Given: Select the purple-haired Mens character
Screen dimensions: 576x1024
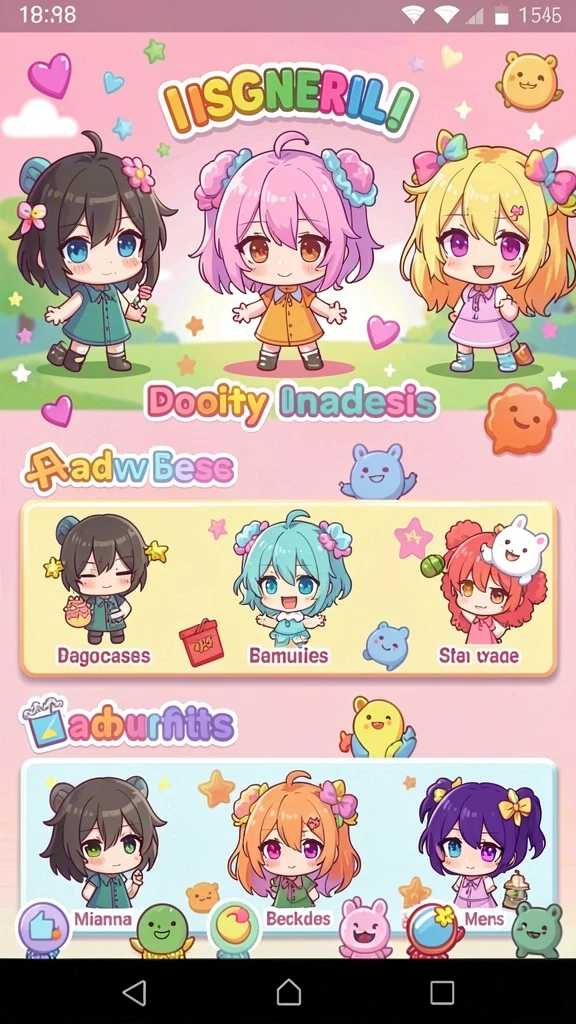Looking at the screenshot, I should (x=482, y=849).
